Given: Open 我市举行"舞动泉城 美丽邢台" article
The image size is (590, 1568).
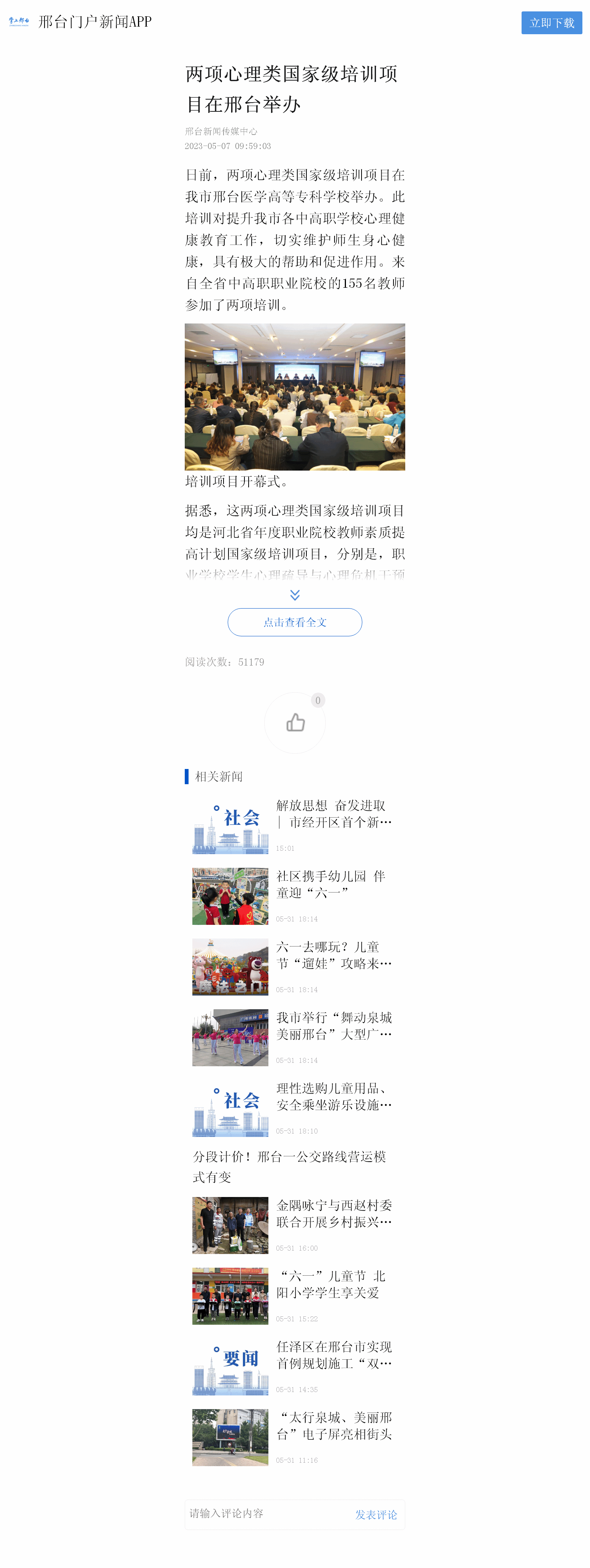Looking at the screenshot, I should click(333, 1026).
